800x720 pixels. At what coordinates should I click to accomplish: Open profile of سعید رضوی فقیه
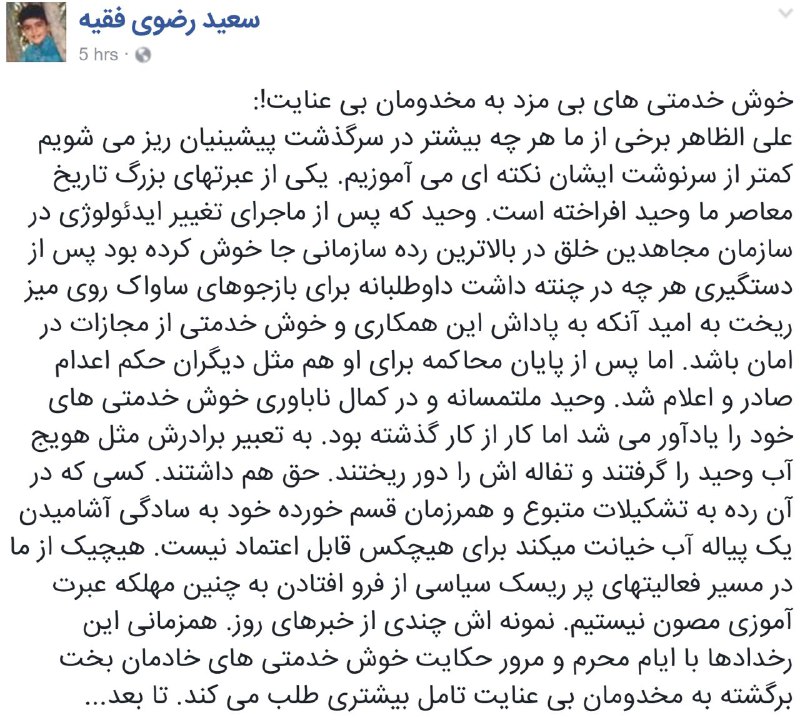(170, 22)
